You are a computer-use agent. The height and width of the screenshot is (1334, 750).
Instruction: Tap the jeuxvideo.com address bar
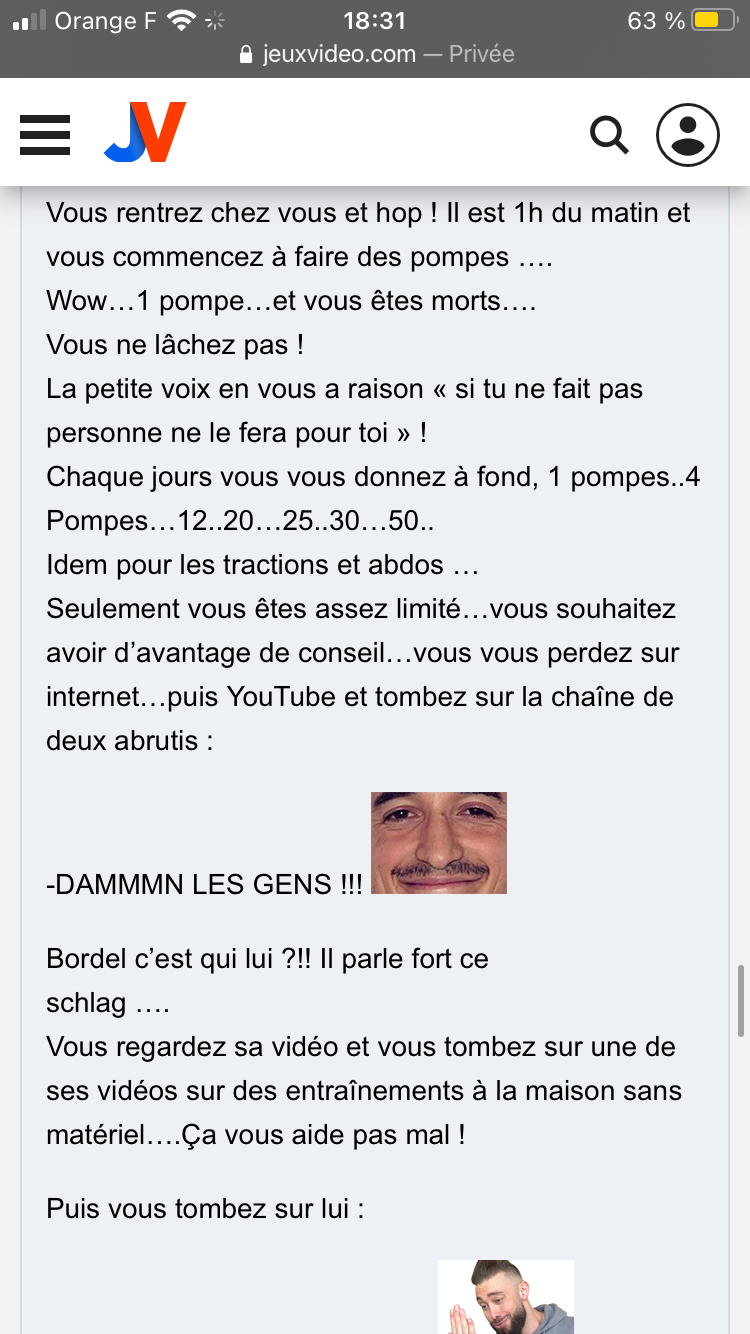tap(376, 54)
